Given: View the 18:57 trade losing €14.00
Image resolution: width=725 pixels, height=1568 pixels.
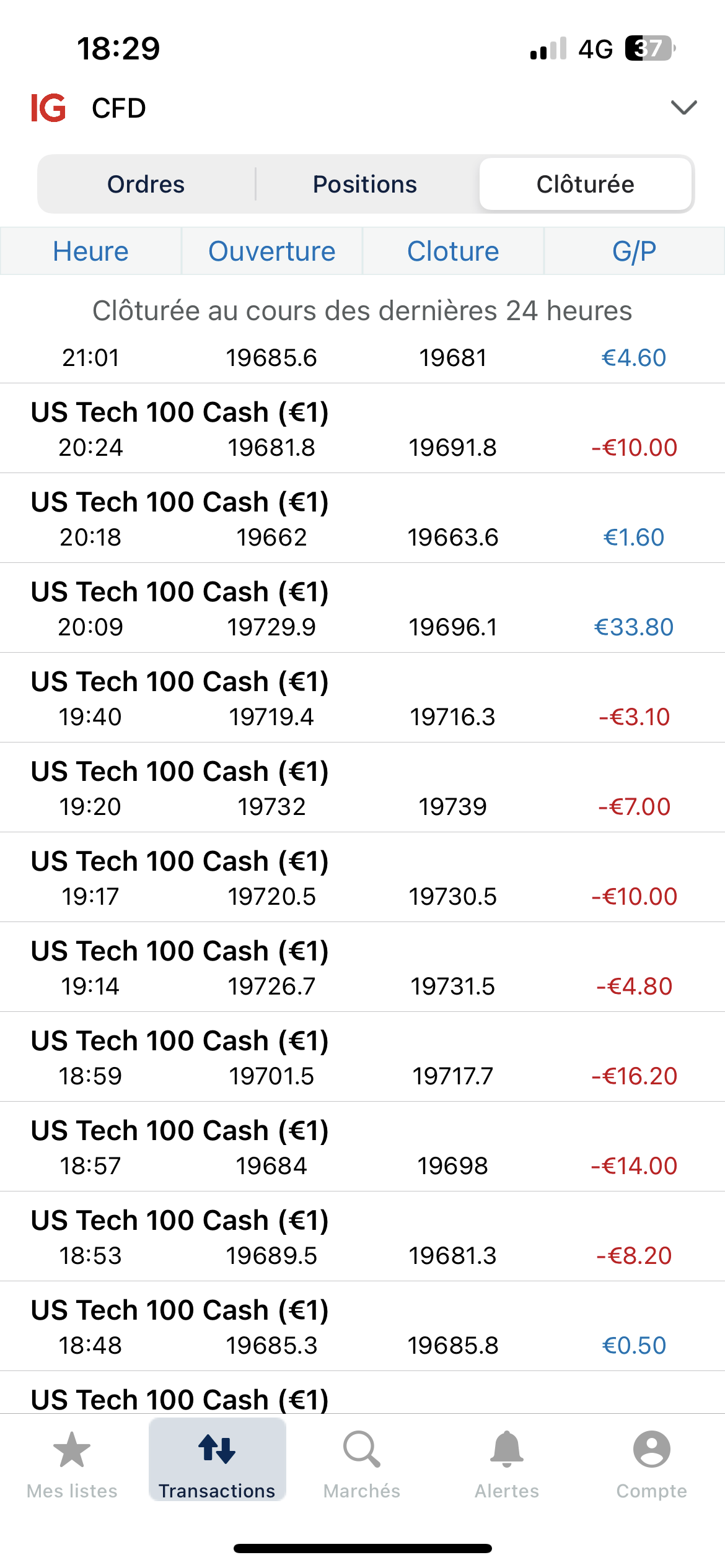Looking at the screenshot, I should [x=362, y=1148].
